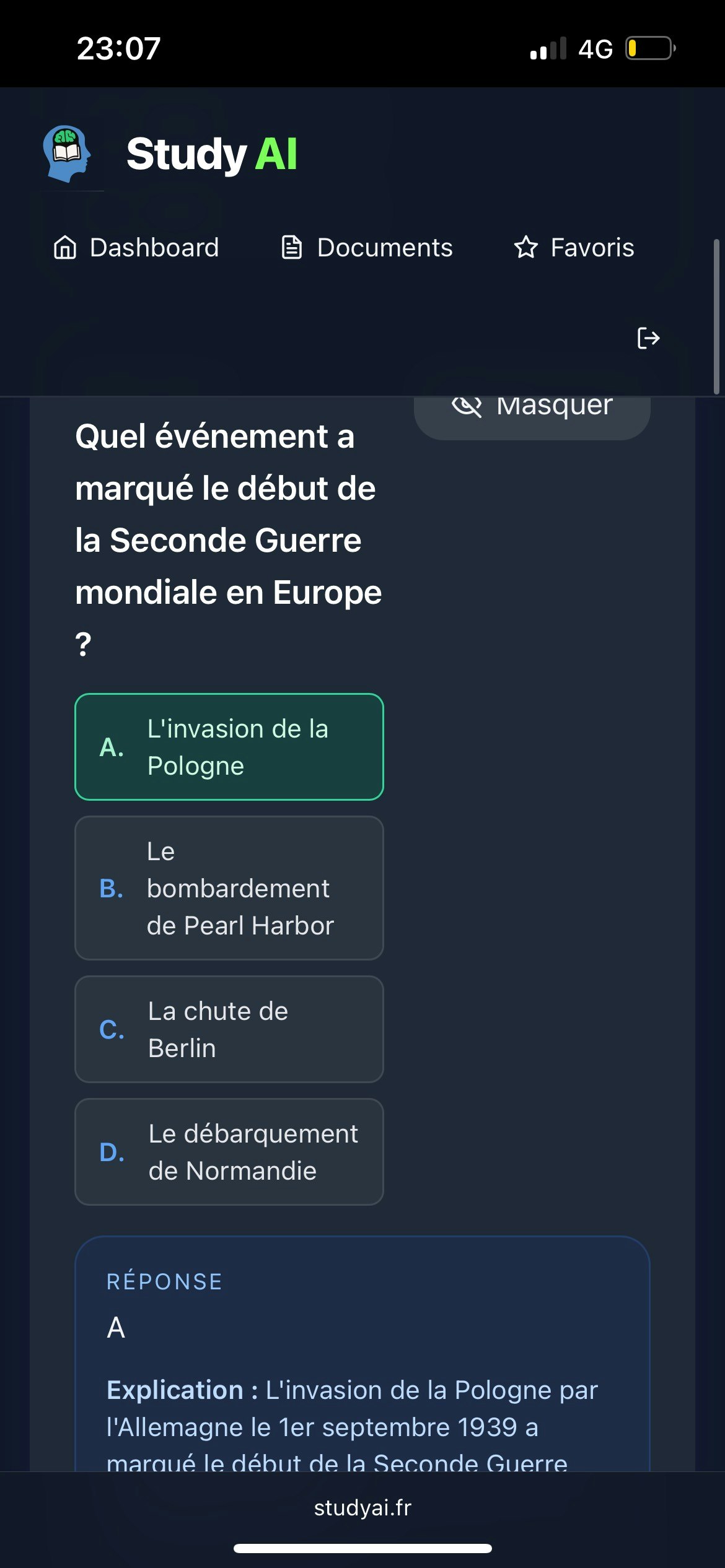Click the studyai.fr link

click(x=362, y=1509)
